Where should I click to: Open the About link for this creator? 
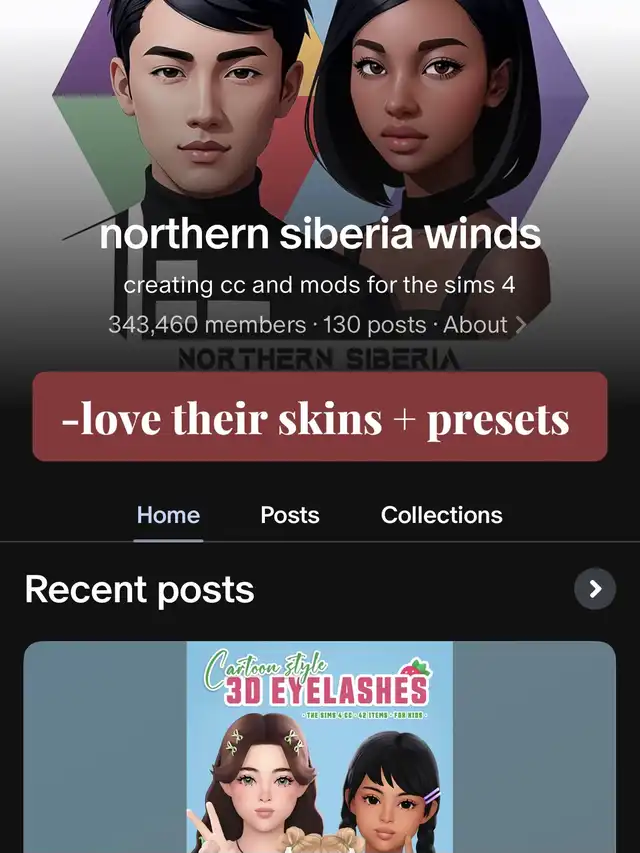pyautogui.click(x=484, y=325)
